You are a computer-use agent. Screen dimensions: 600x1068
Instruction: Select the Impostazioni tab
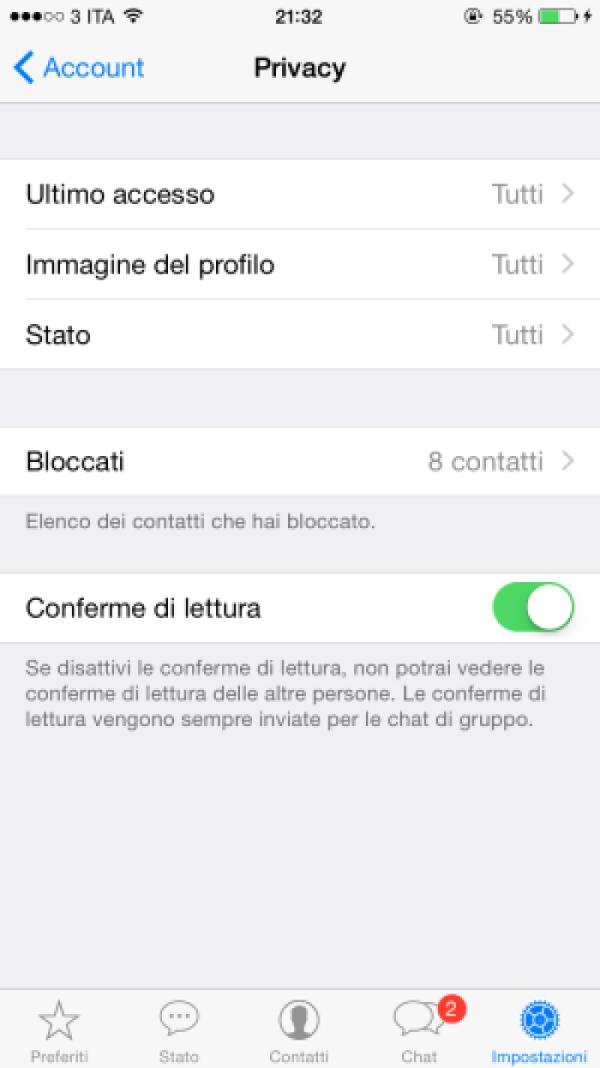[539, 1031]
